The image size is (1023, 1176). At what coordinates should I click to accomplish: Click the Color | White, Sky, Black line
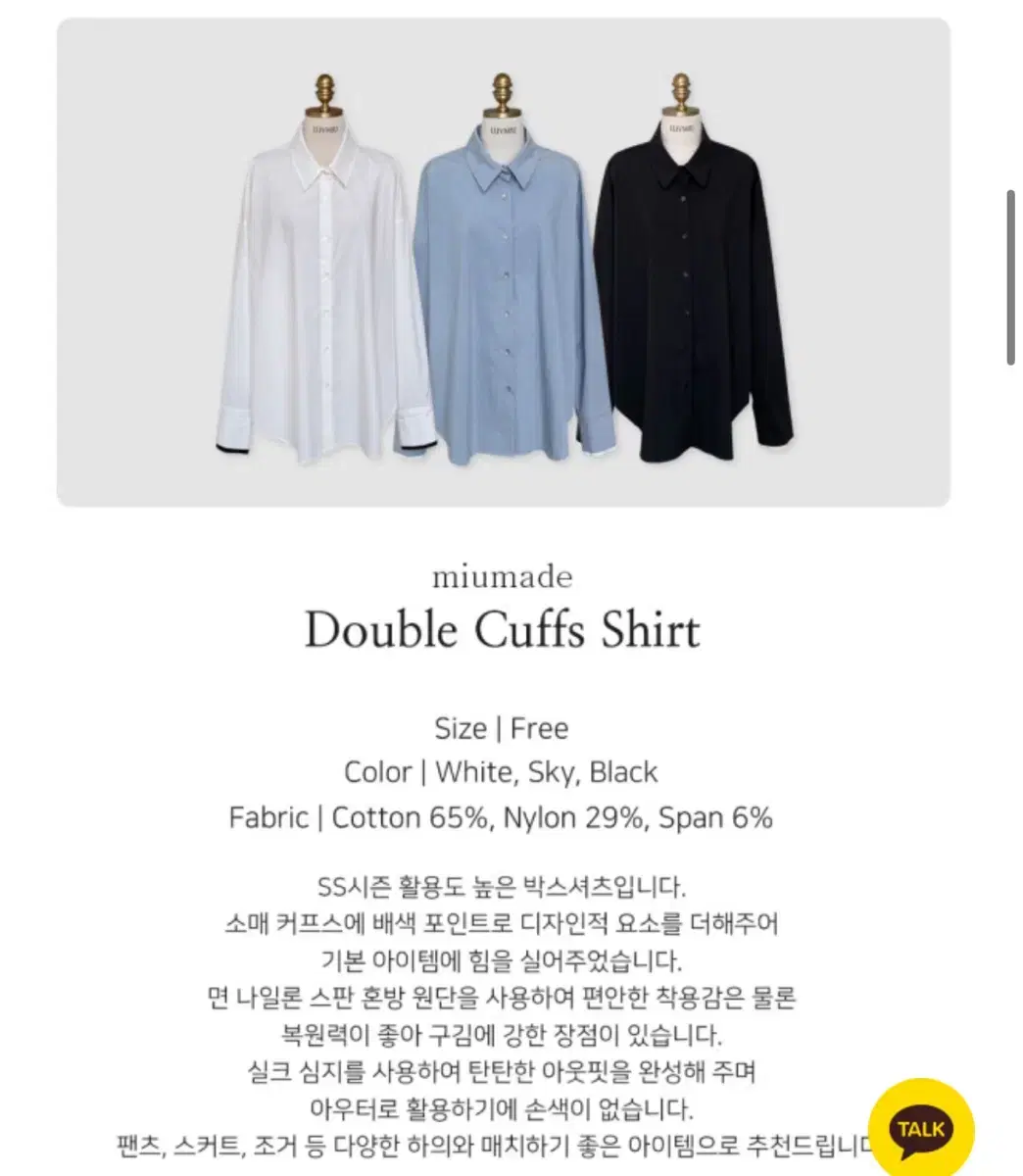[x=501, y=771]
